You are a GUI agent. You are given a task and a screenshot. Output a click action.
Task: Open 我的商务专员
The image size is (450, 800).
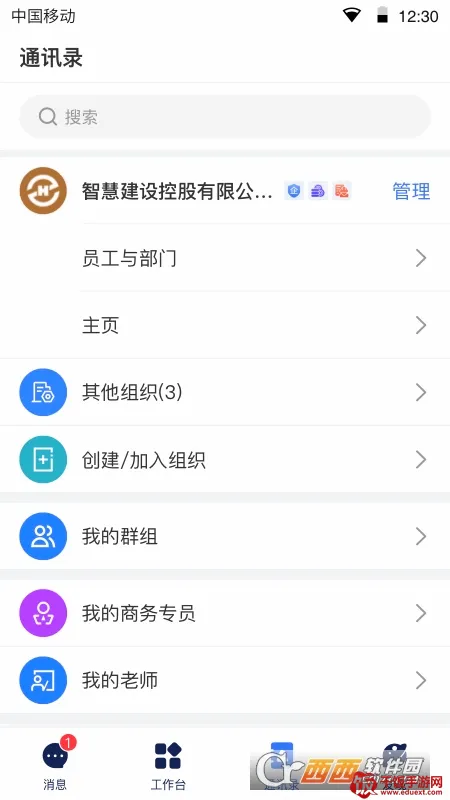coord(225,613)
